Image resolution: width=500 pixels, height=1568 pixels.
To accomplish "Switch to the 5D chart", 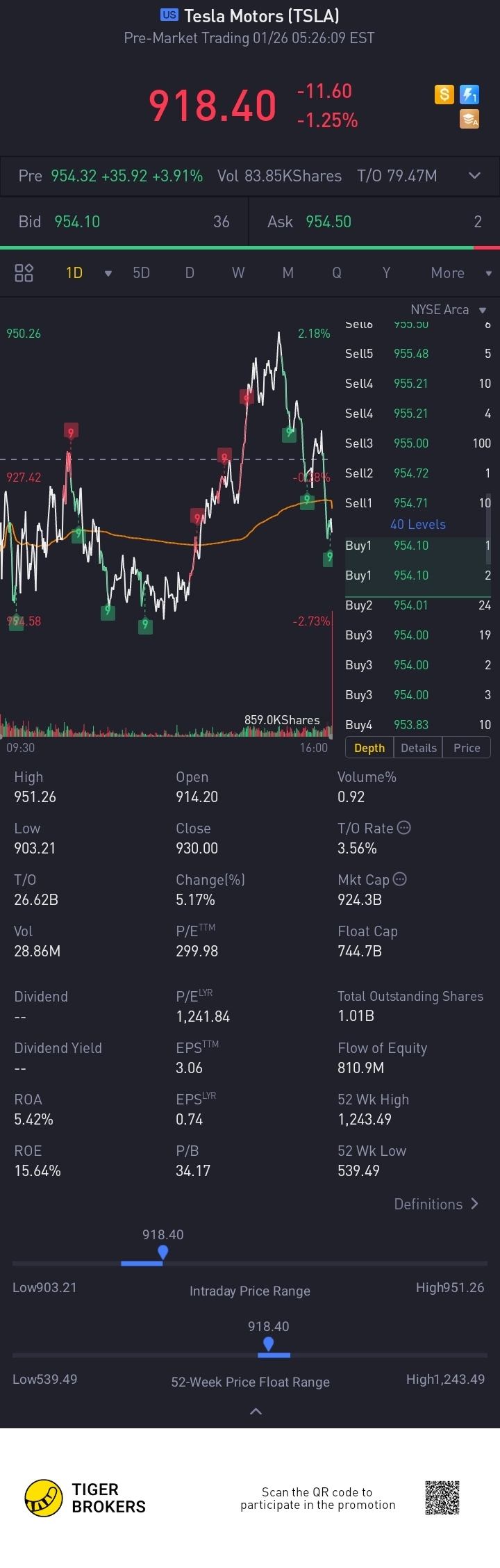I will [142, 273].
